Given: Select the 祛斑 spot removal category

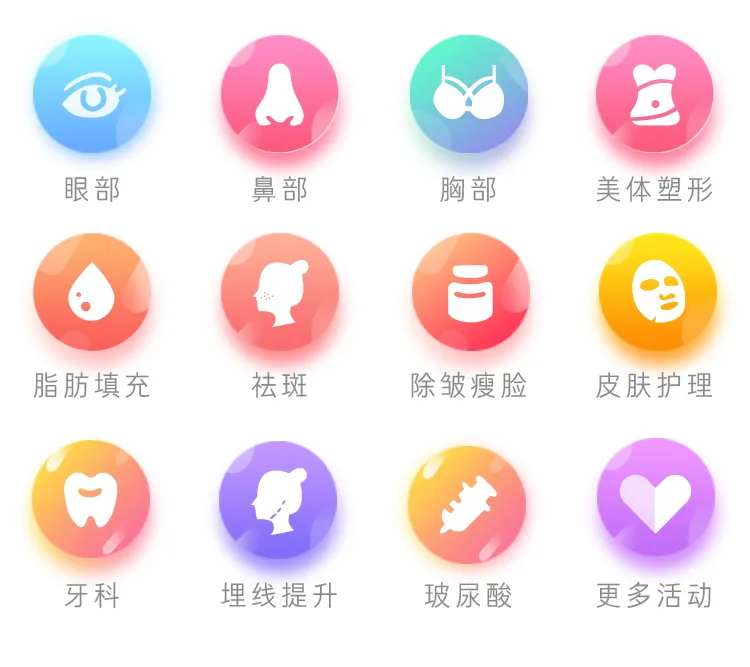Looking at the screenshot, I should 280,292.
